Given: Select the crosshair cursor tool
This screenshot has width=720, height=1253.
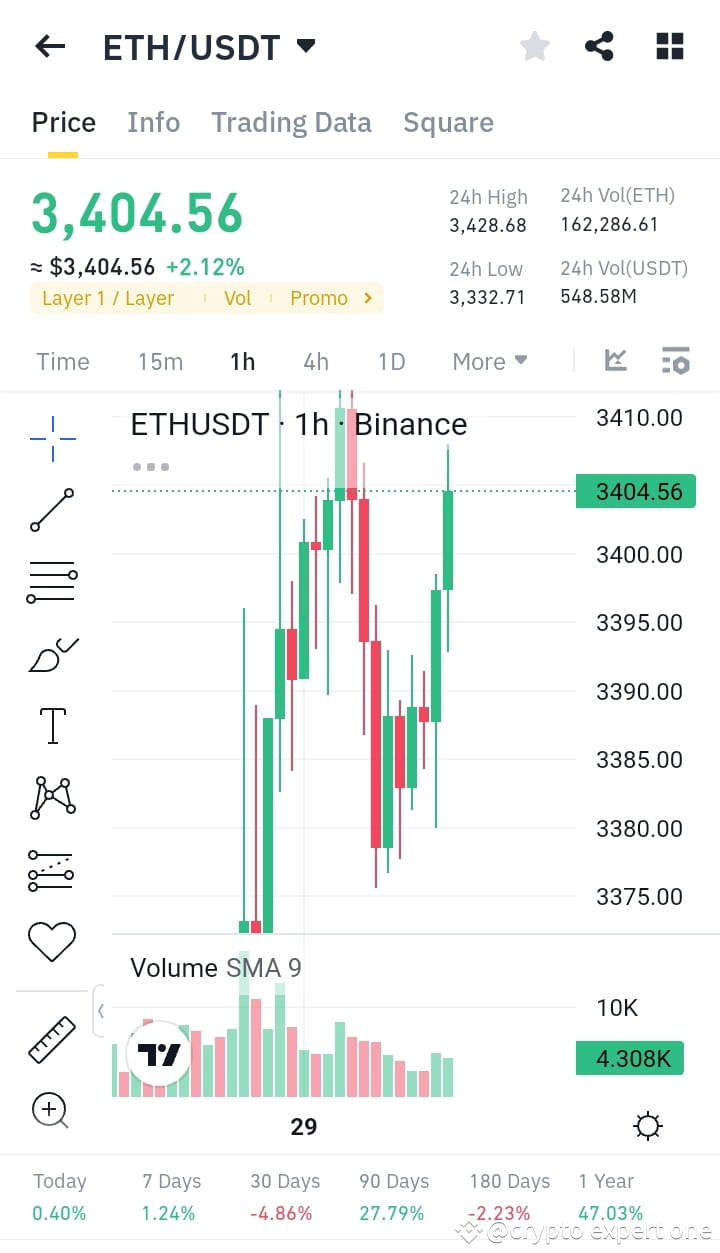Looking at the screenshot, I should tap(52, 438).
